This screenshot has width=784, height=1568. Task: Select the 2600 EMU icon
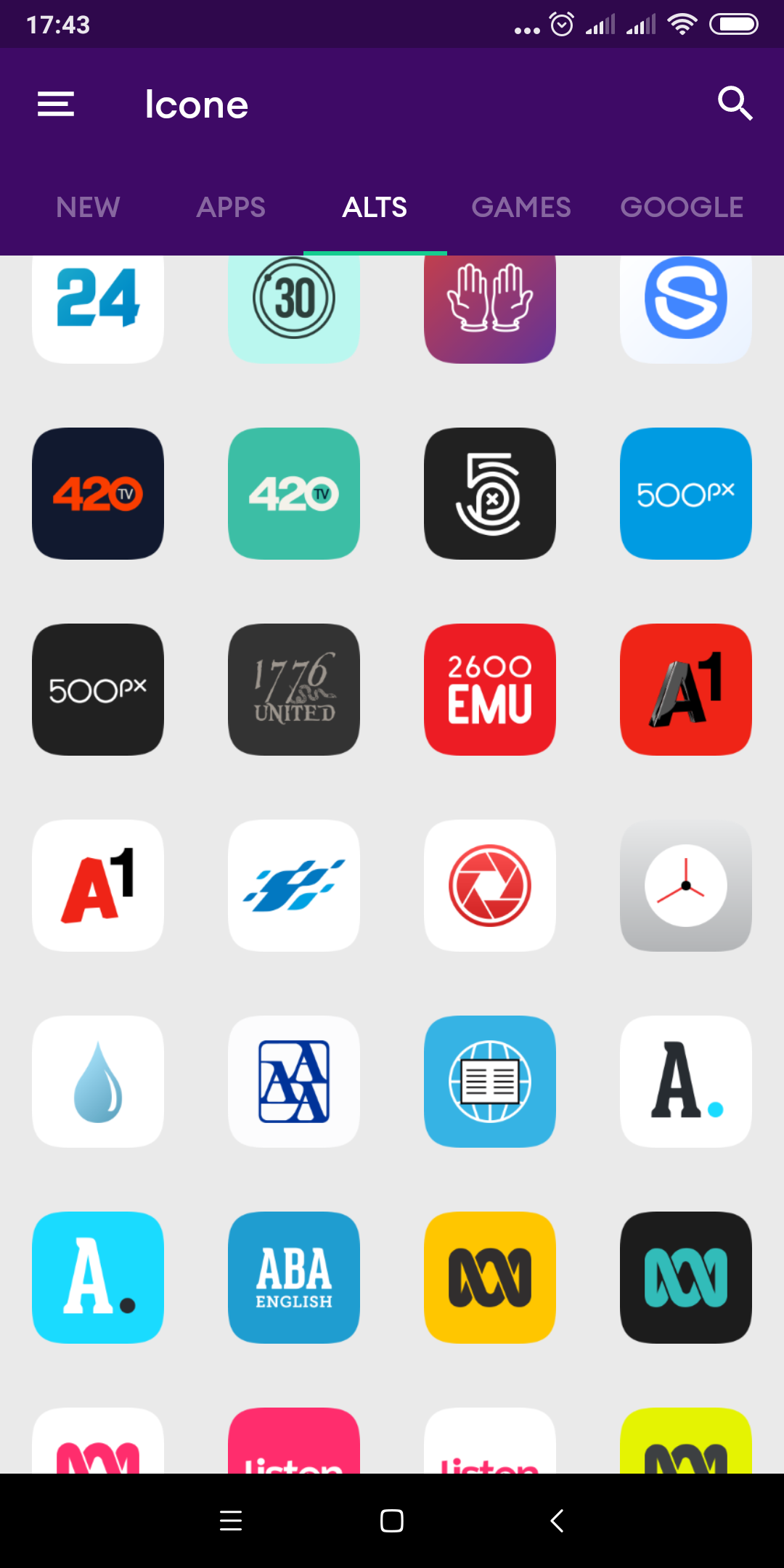pos(490,690)
